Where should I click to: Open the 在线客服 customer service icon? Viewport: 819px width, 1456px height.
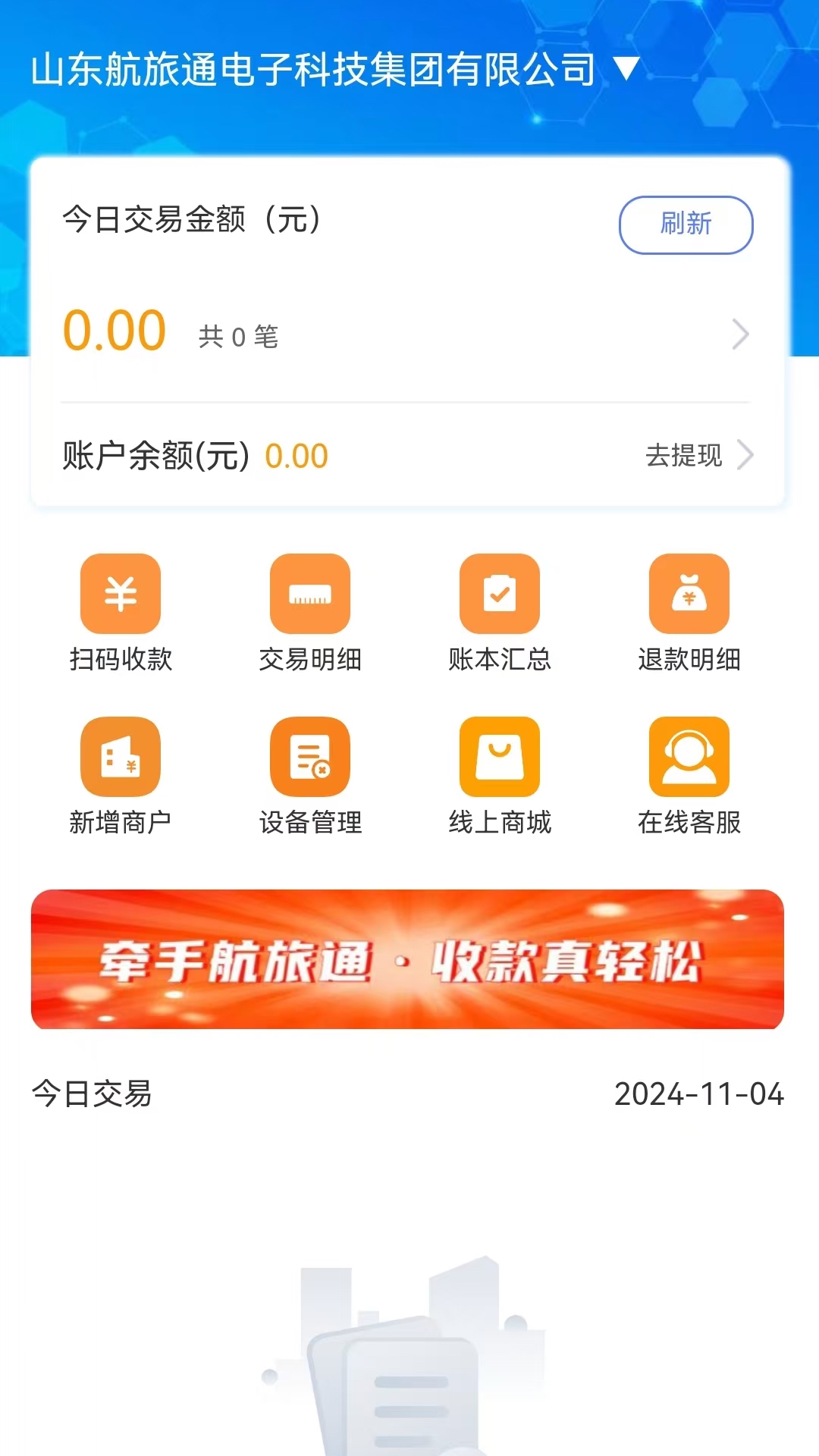689,777
